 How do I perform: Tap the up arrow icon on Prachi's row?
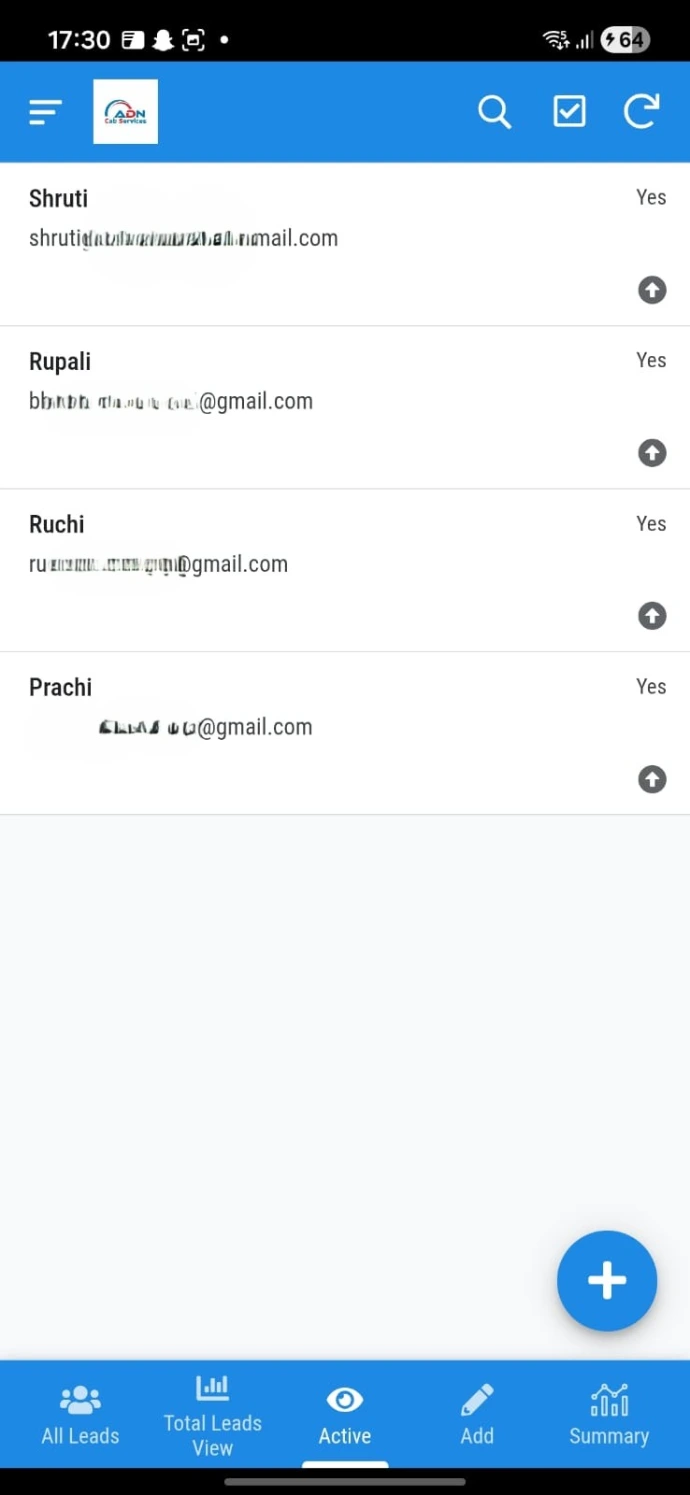coord(652,779)
